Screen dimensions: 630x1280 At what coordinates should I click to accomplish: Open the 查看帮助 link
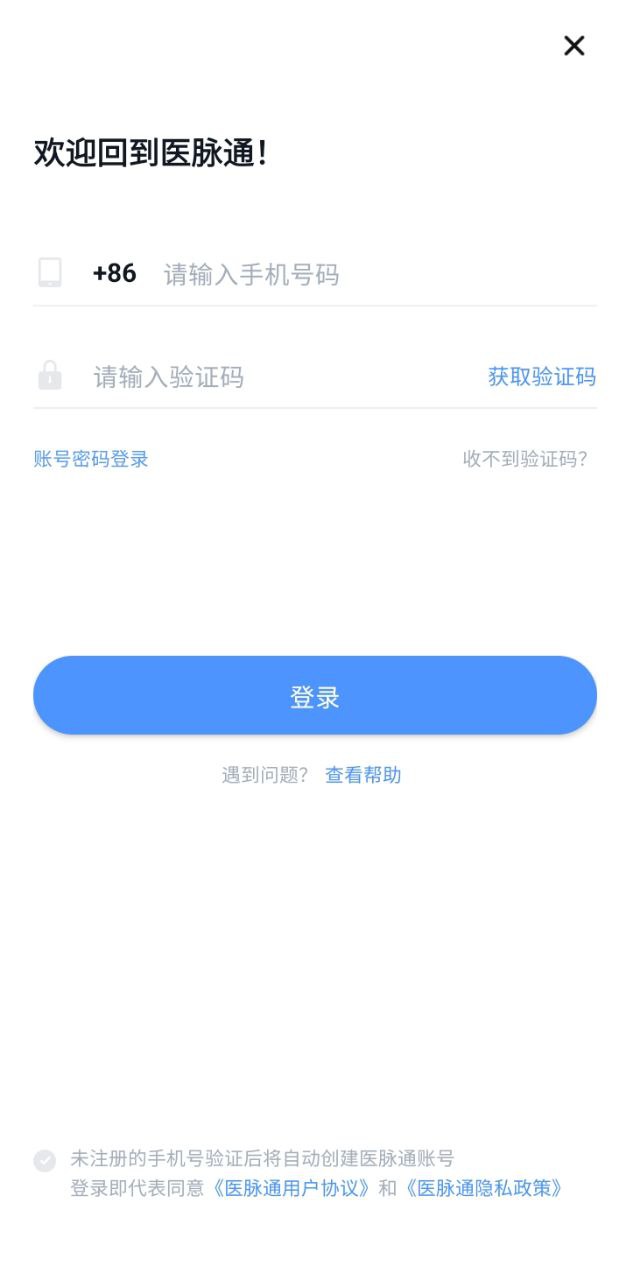click(363, 775)
